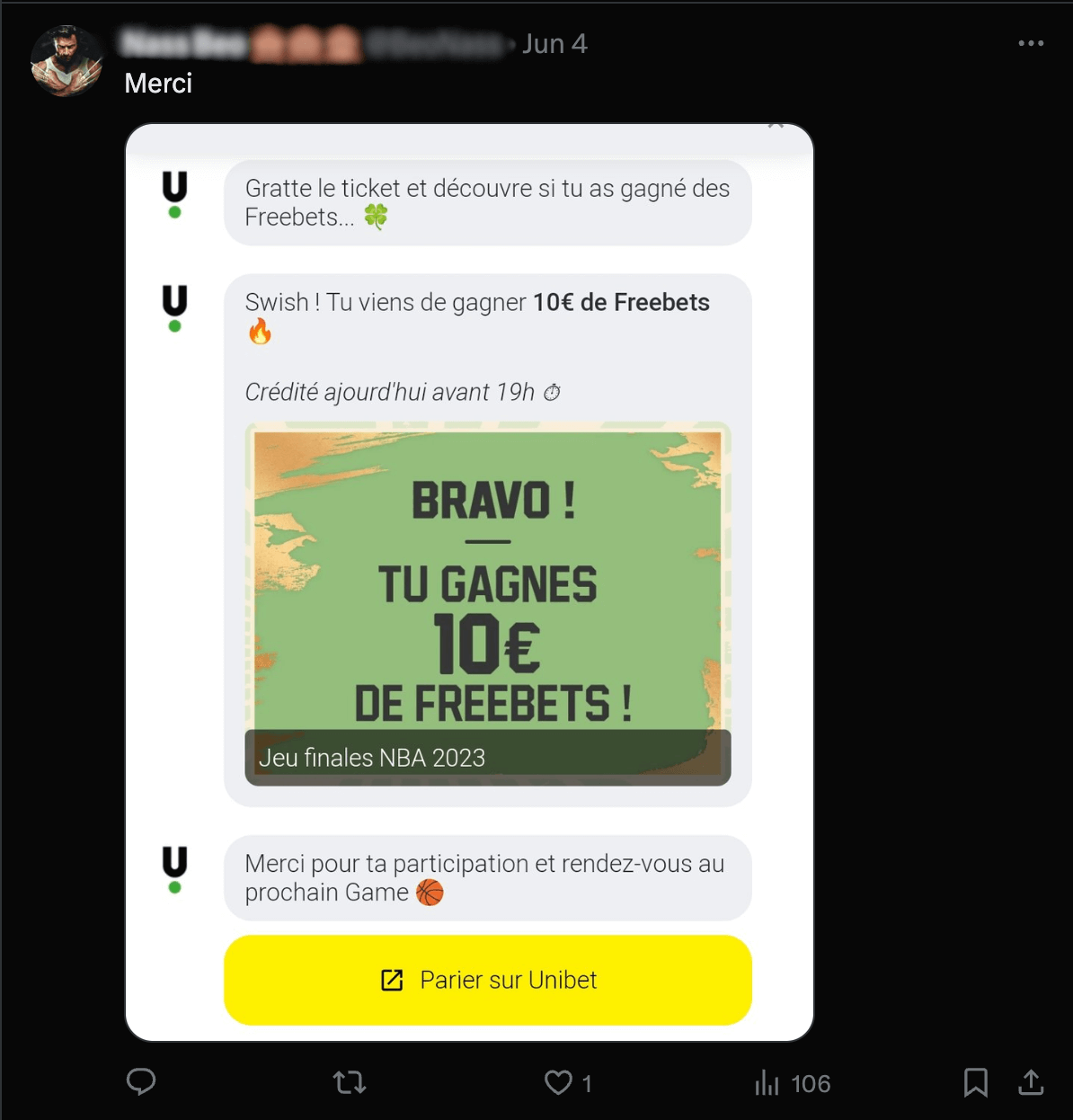Repost the Merci tweet
Viewport: 1073px width, 1120px height.
tap(349, 1081)
